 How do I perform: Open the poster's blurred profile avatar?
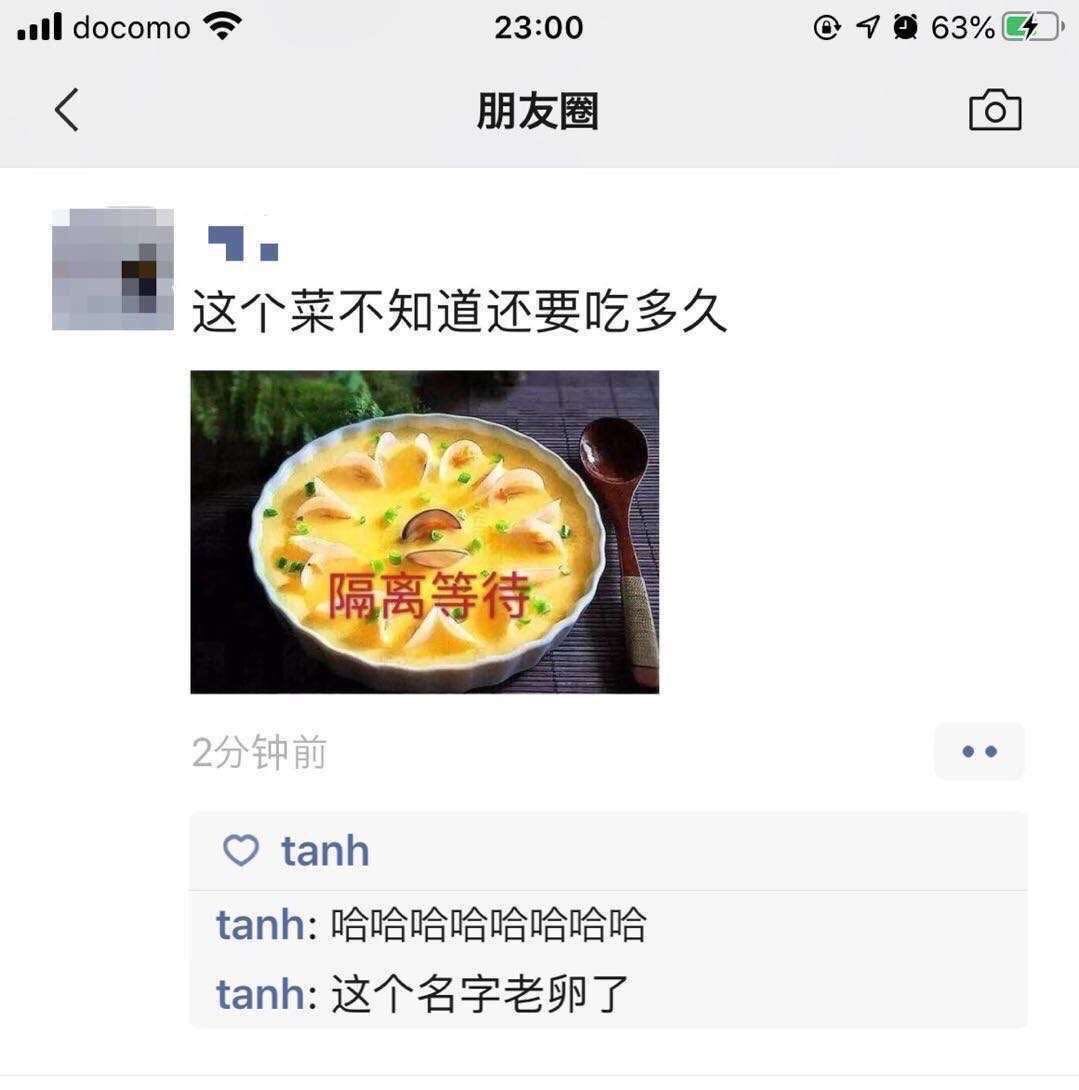(113, 269)
